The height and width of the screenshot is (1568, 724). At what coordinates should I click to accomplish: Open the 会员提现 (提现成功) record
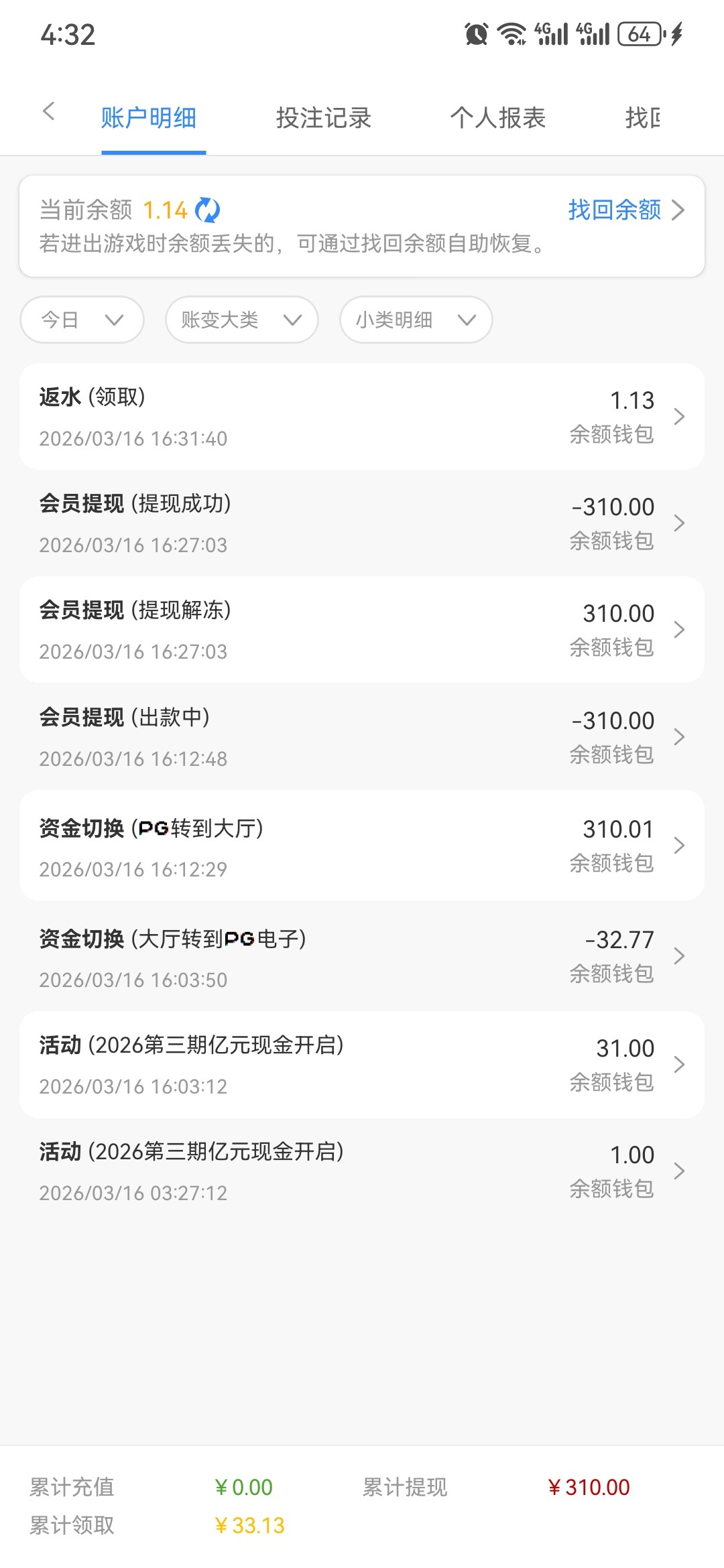coord(362,523)
